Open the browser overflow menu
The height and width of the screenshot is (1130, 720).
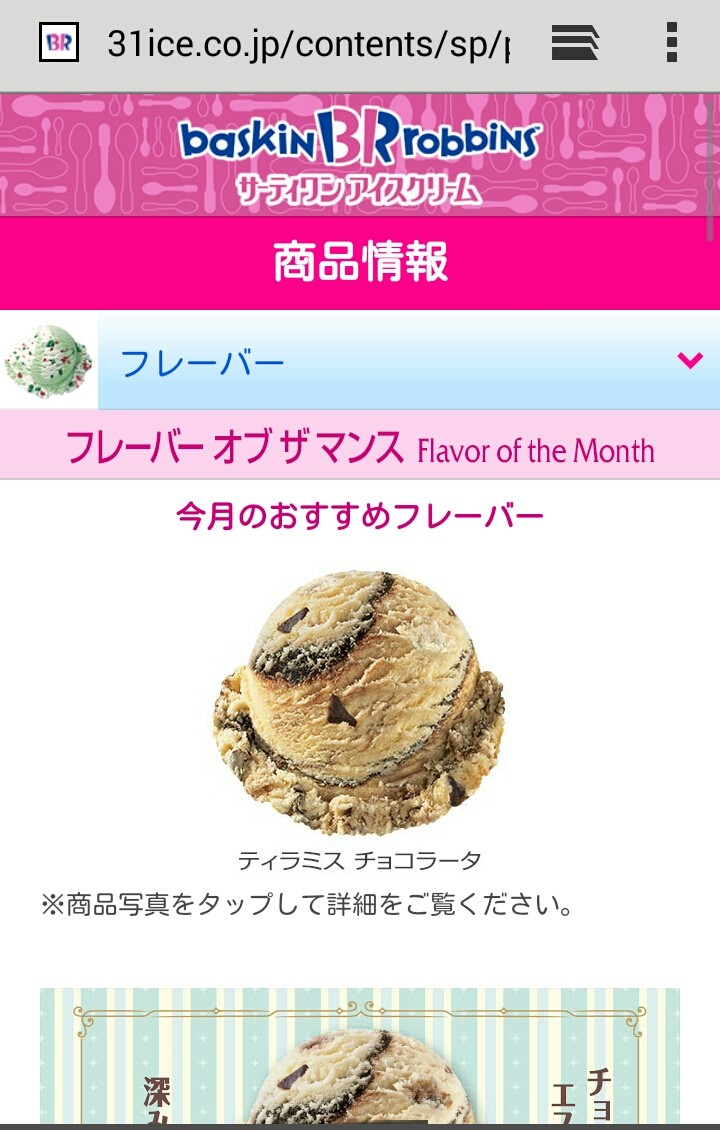(x=671, y=43)
